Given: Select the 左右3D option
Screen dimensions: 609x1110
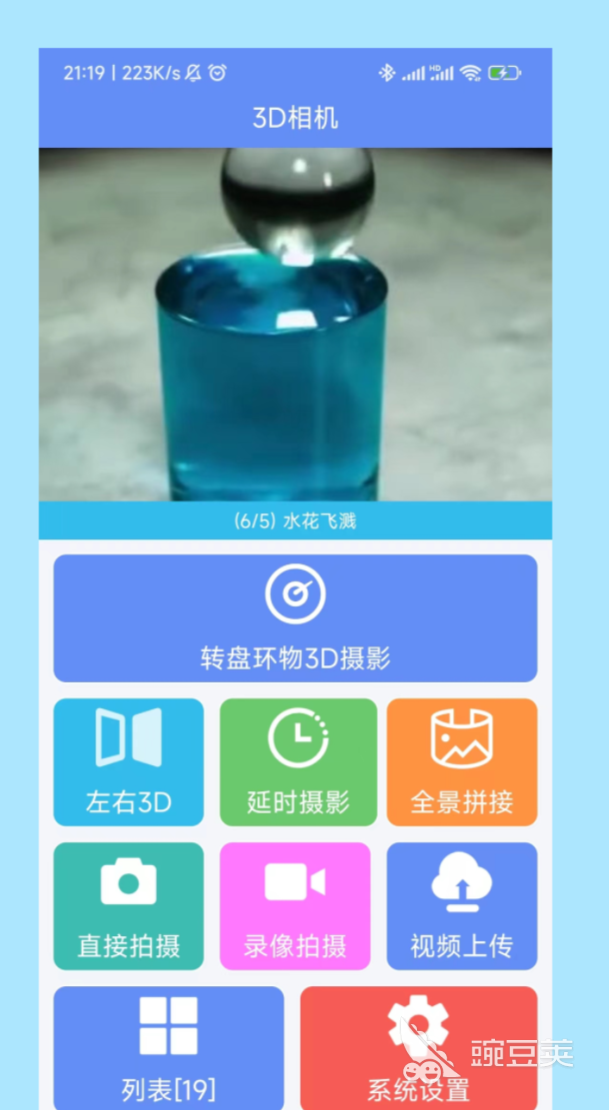Looking at the screenshot, I should (128, 762).
